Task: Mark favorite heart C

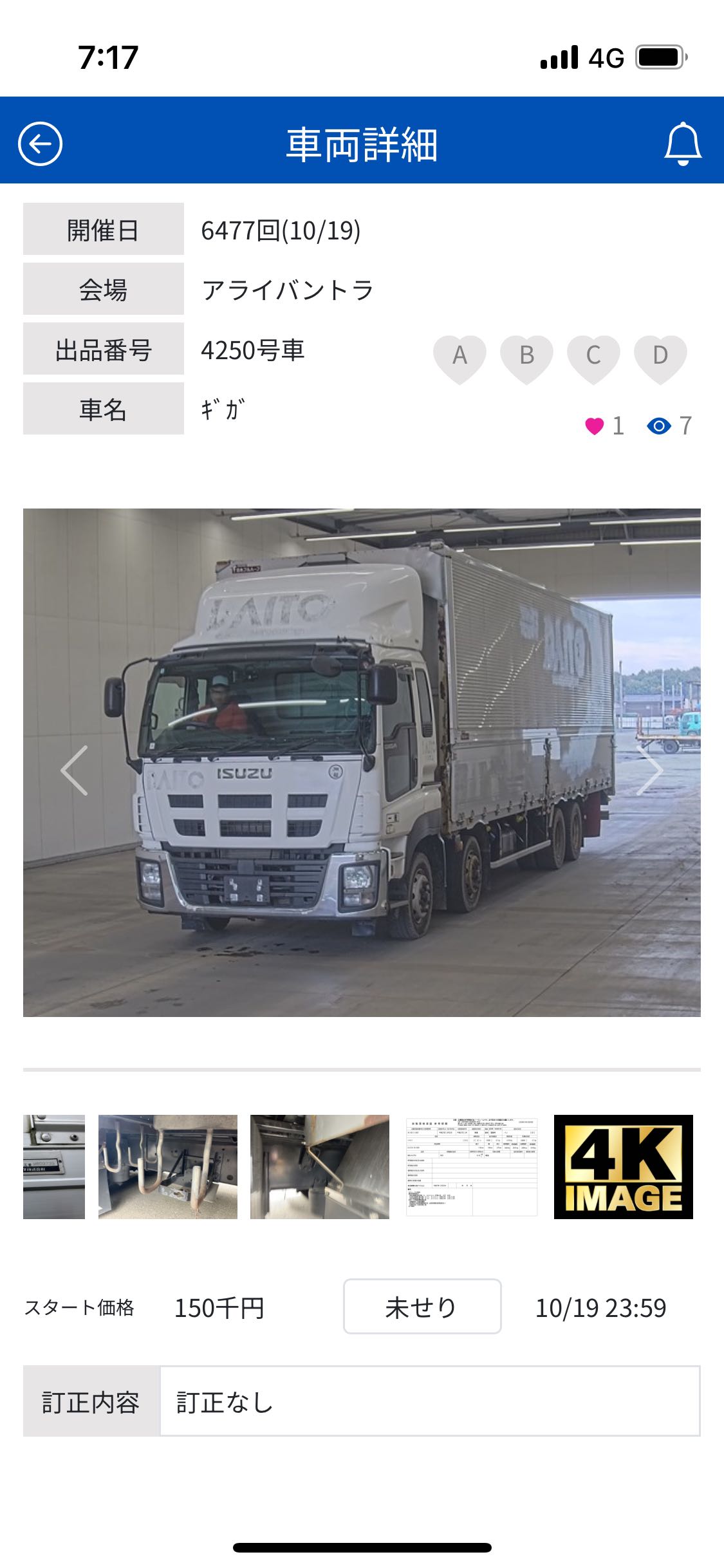Action: point(593,359)
